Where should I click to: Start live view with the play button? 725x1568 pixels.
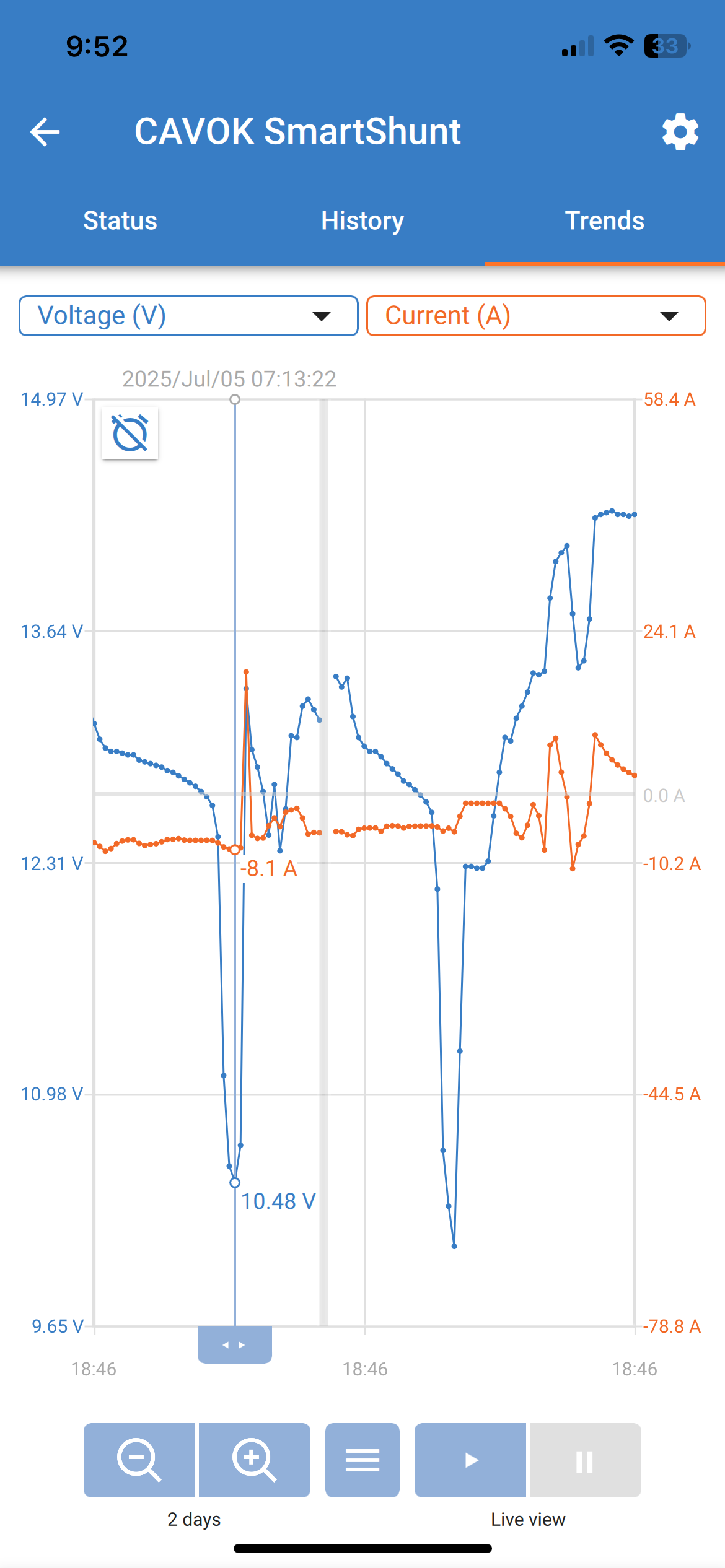point(470,1460)
